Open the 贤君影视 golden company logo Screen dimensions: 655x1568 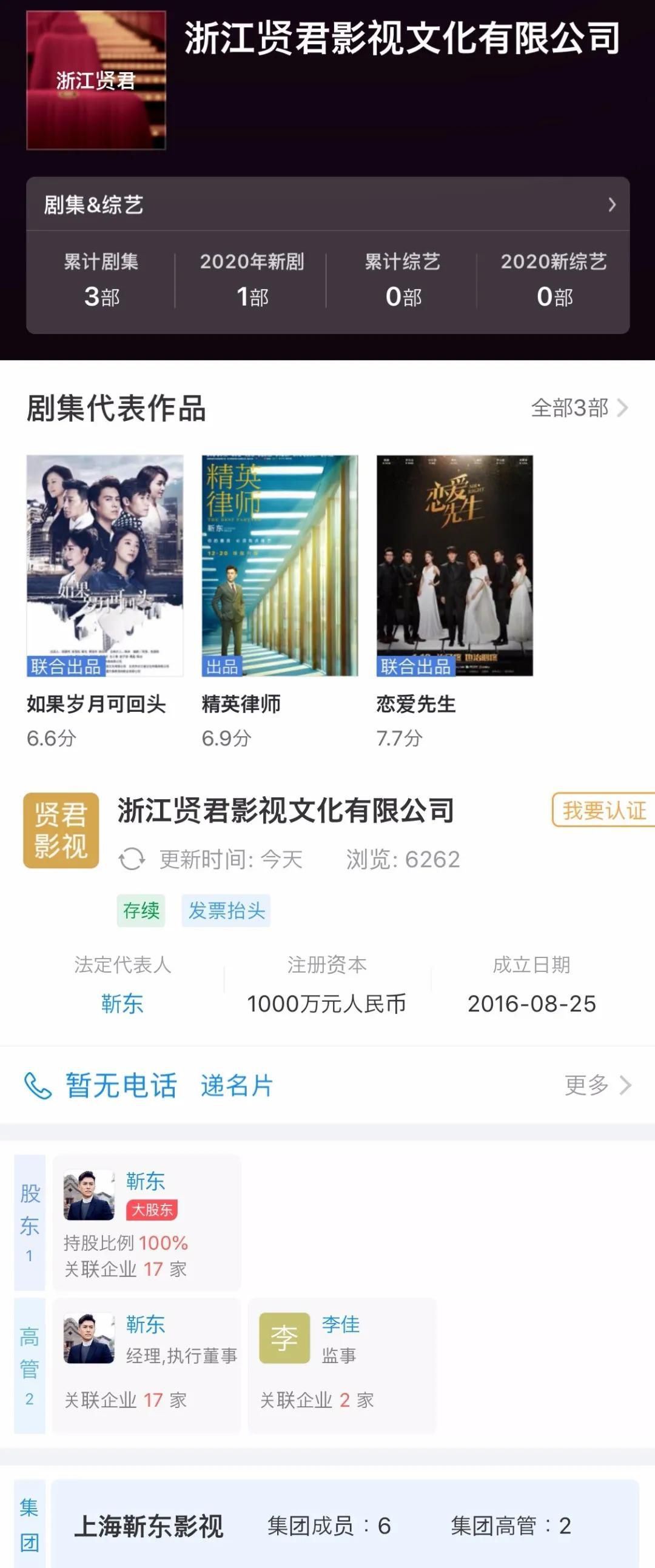[x=62, y=828]
